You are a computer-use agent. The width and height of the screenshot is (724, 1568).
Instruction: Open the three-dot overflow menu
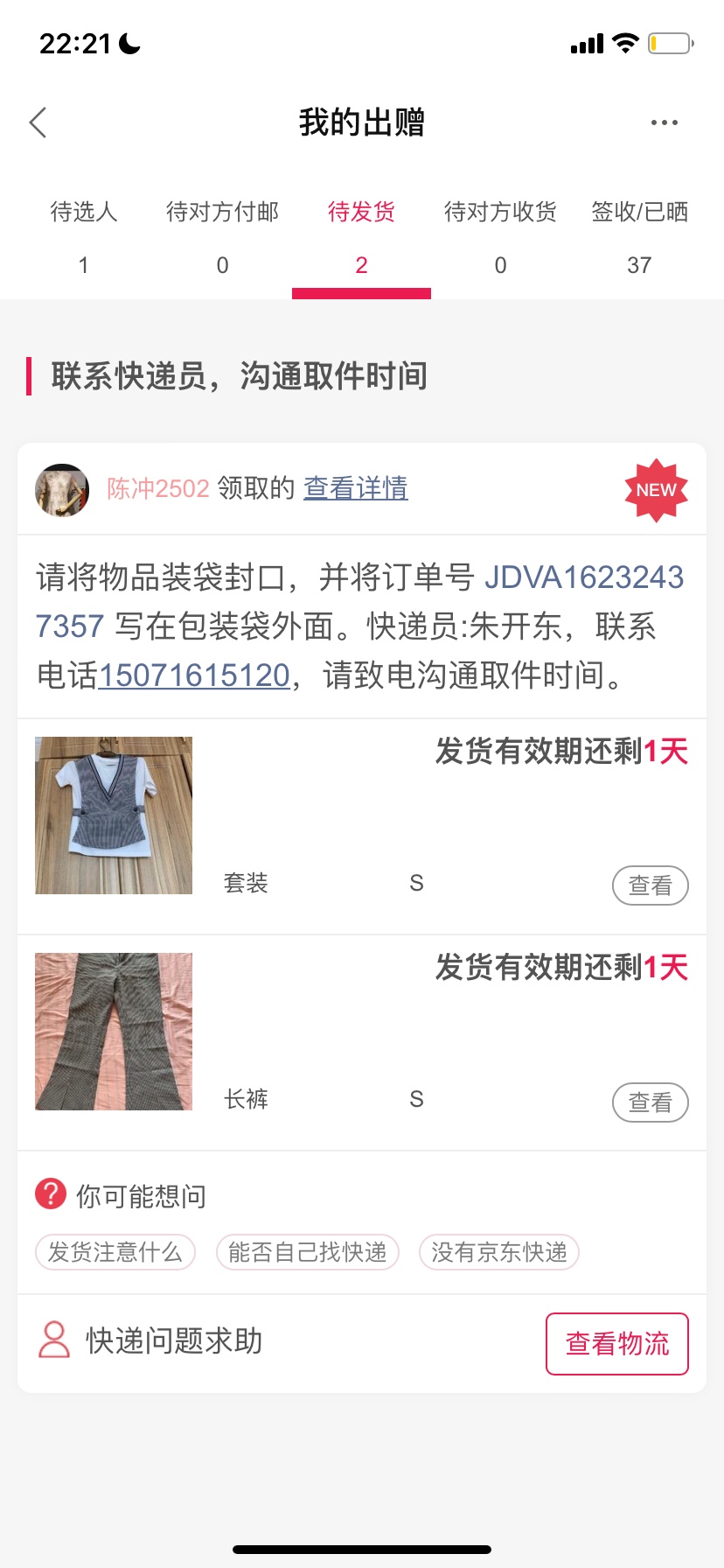[664, 123]
